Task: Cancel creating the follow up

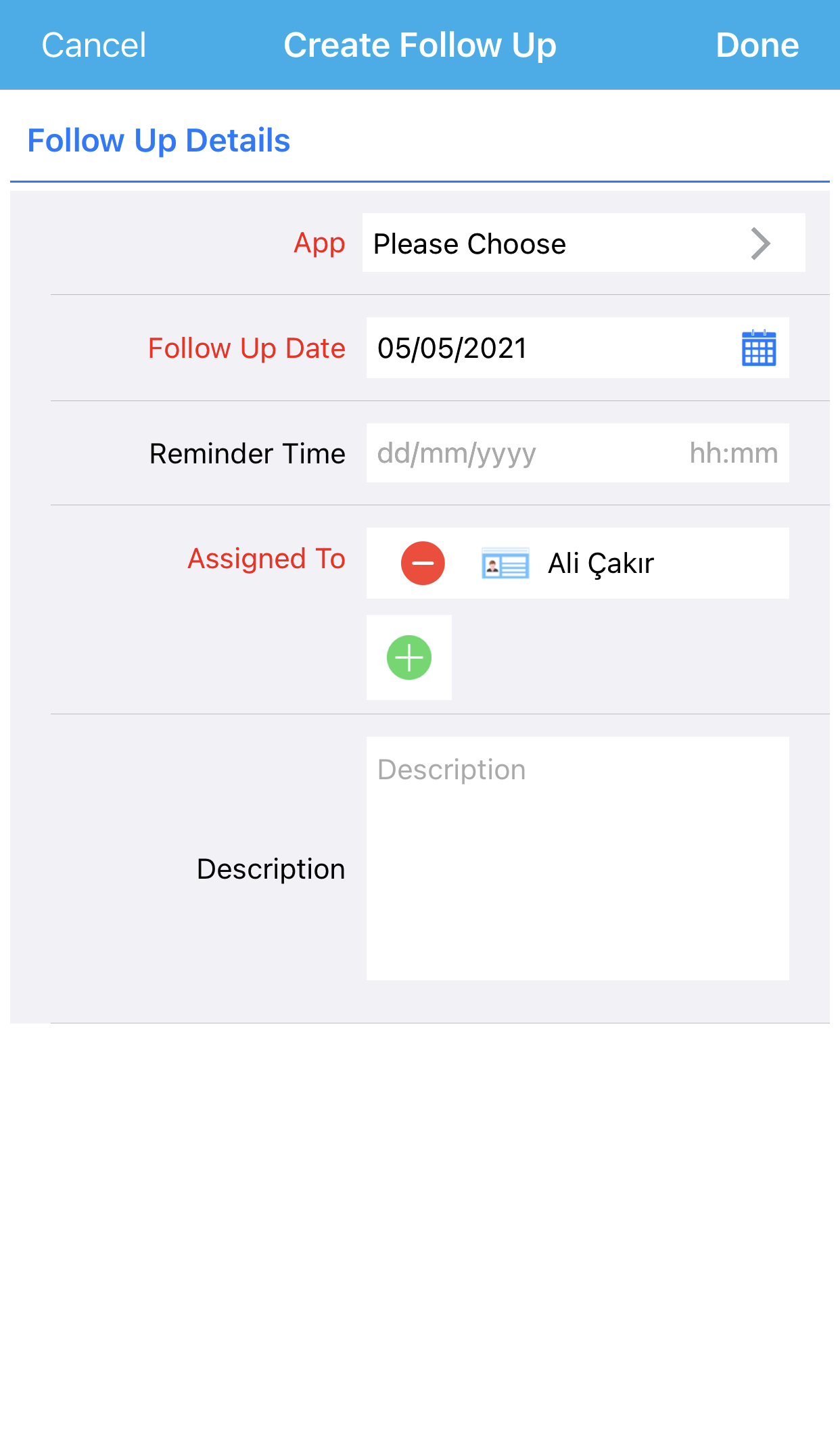Action: (94, 45)
